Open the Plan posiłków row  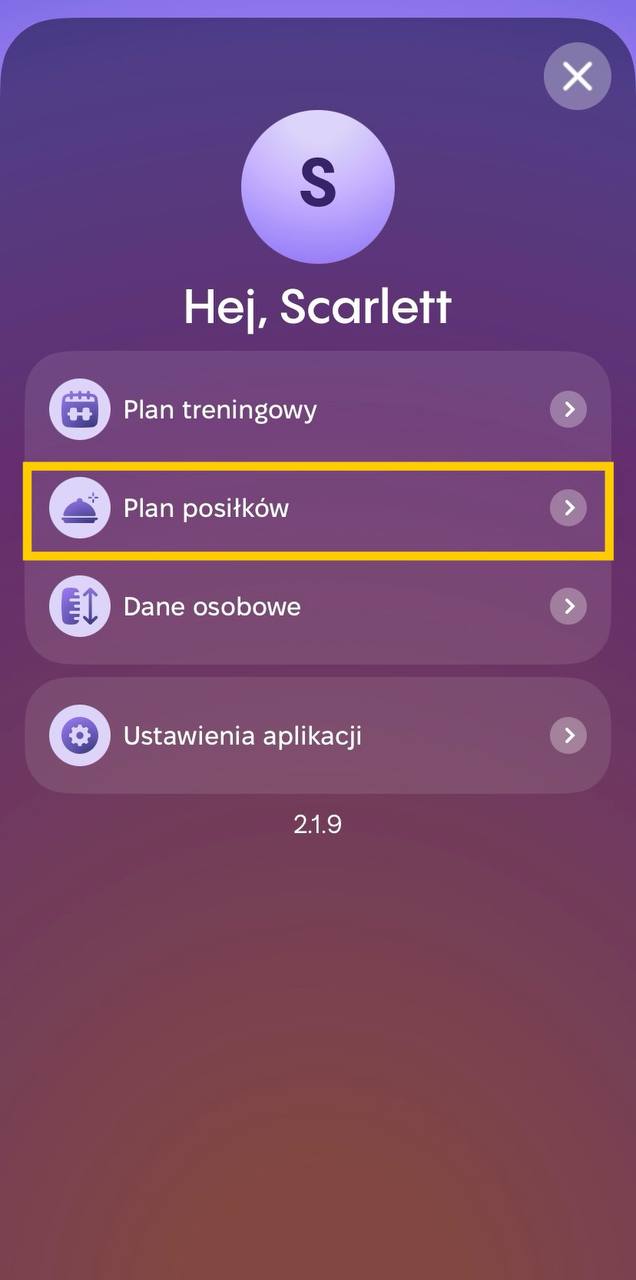[317, 508]
